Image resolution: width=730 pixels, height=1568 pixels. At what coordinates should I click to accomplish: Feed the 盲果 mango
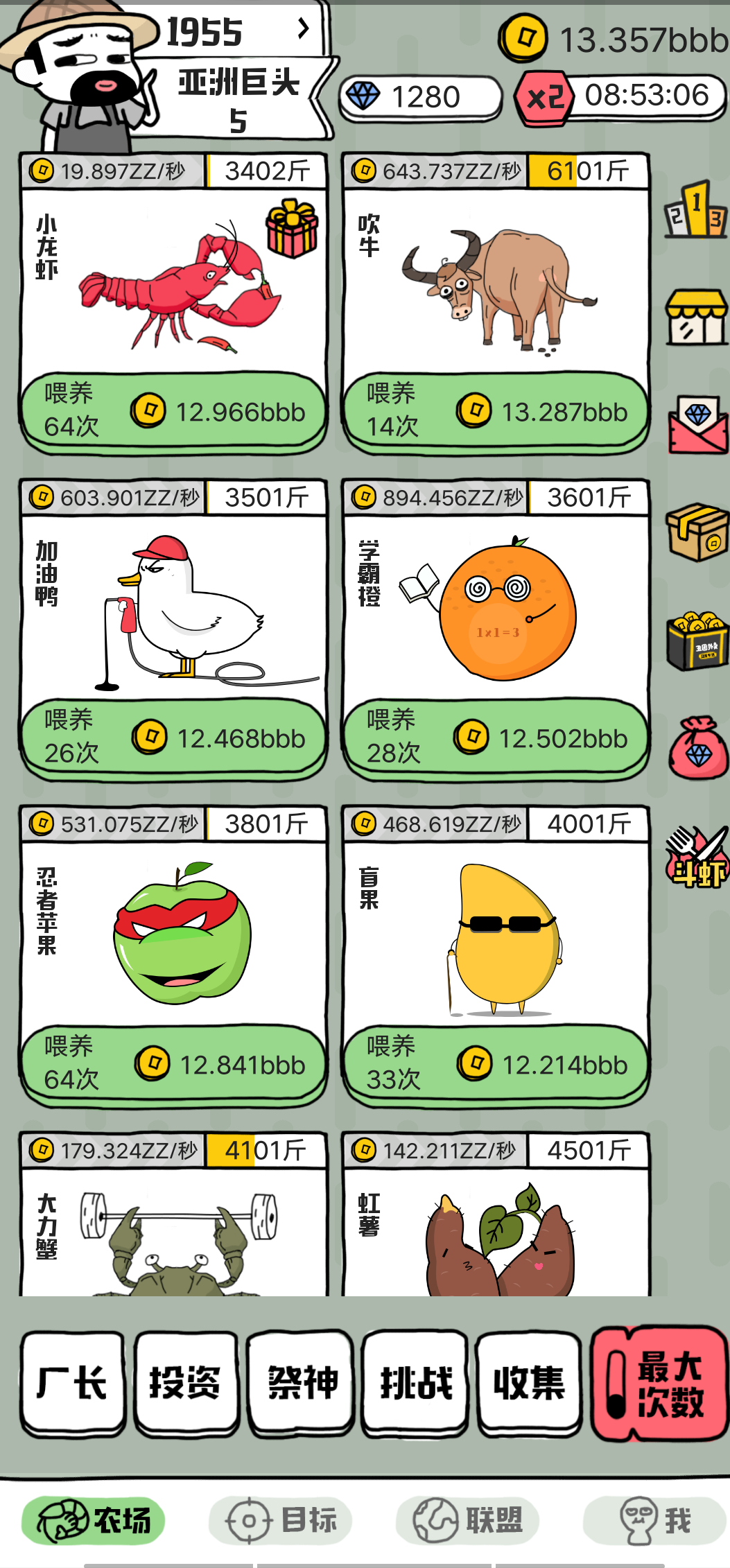(496, 1064)
